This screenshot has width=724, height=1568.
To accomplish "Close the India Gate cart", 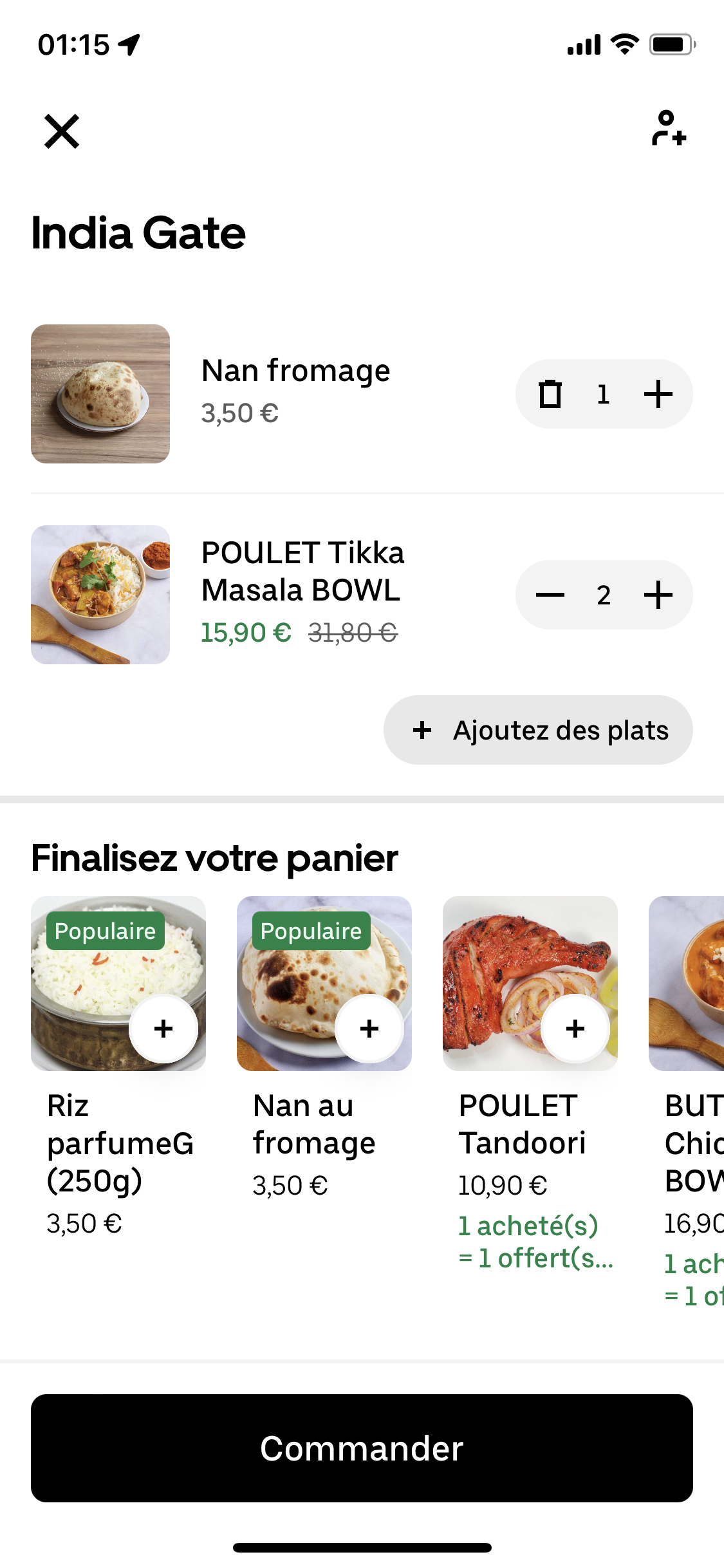I will pos(62,131).
